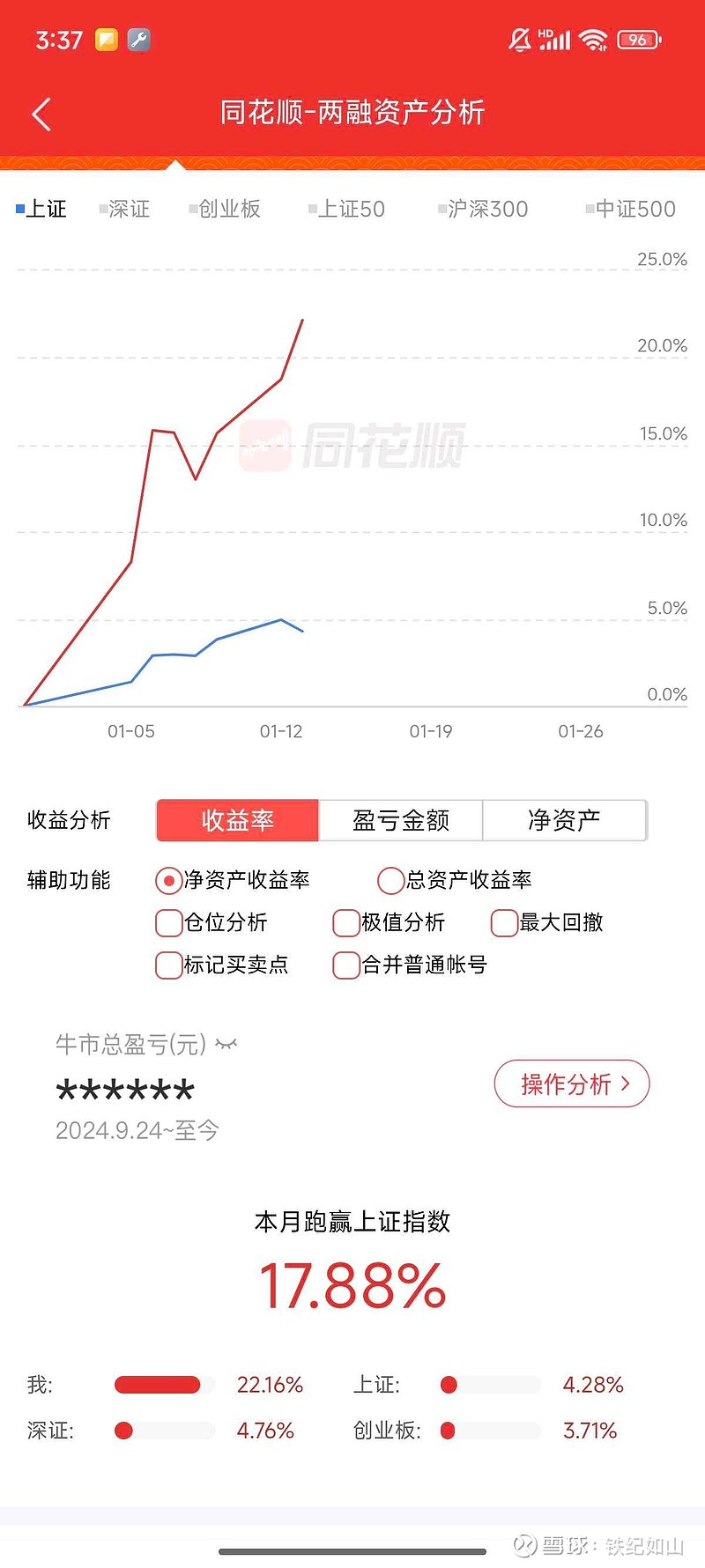The image size is (705, 1568).
Task: Switch to 盈亏金额 view
Action: click(x=400, y=820)
